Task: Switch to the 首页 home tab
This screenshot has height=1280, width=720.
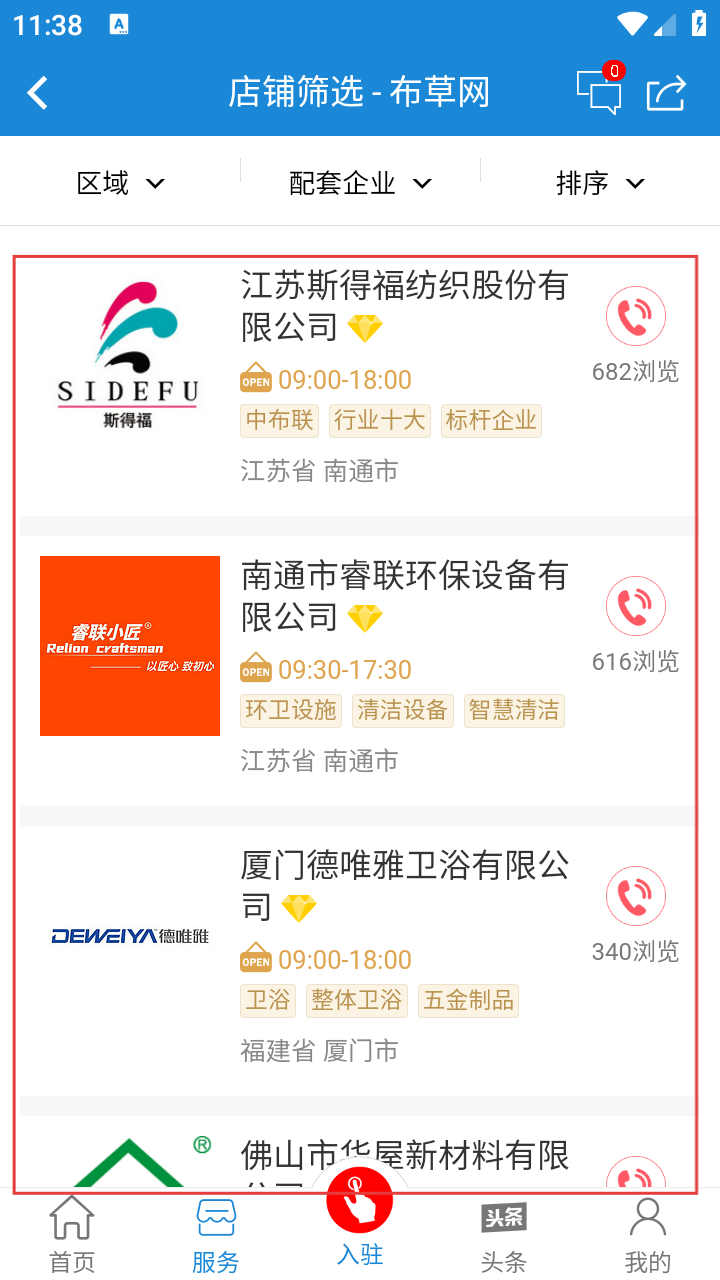Action: click(x=72, y=1234)
